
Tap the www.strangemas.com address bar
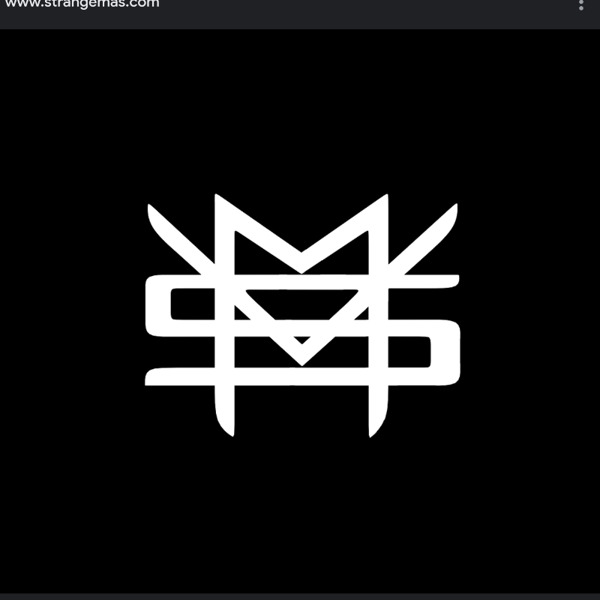coord(82,4)
